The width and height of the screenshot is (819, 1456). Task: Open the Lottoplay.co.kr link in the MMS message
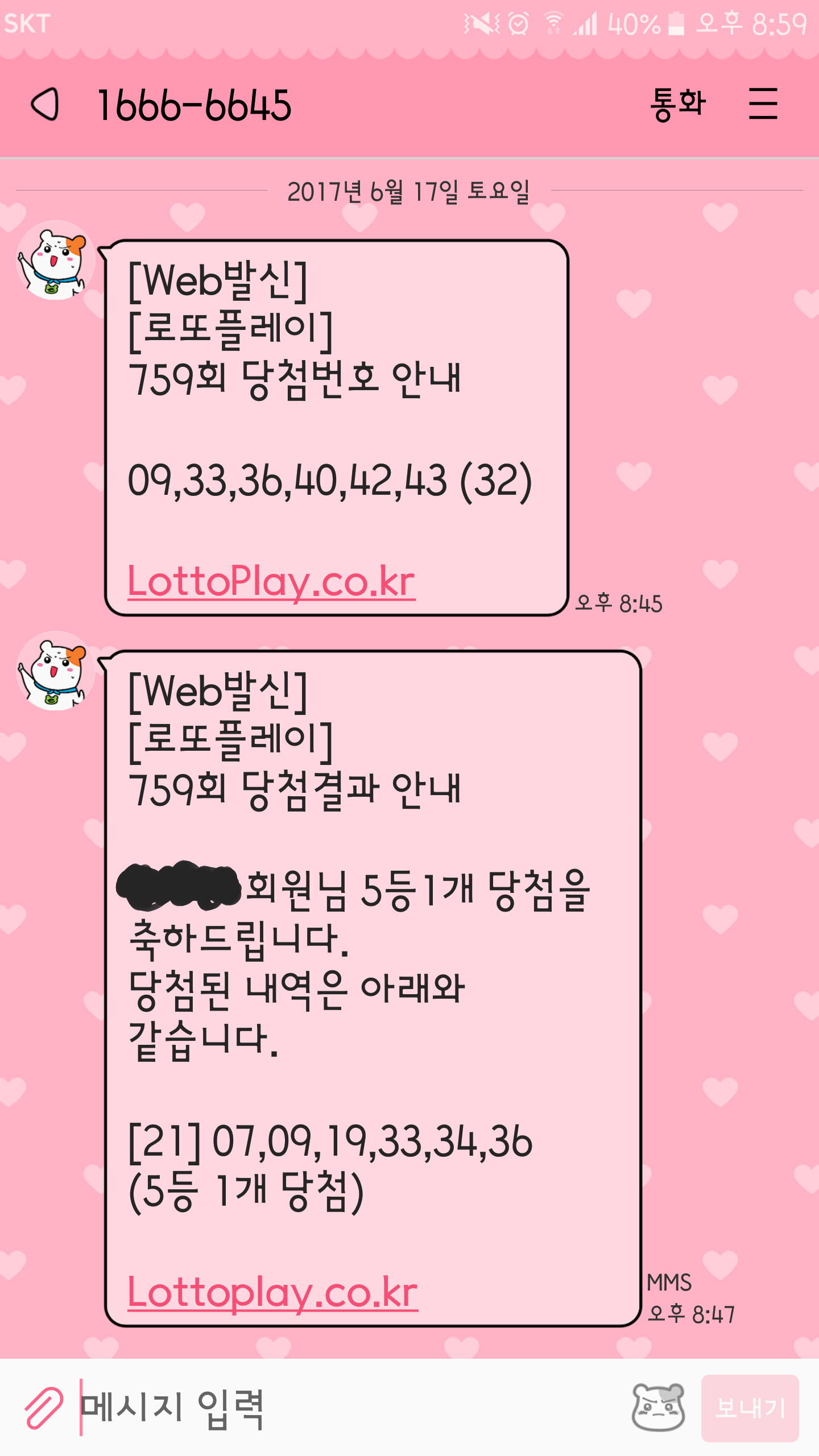coord(272,1292)
